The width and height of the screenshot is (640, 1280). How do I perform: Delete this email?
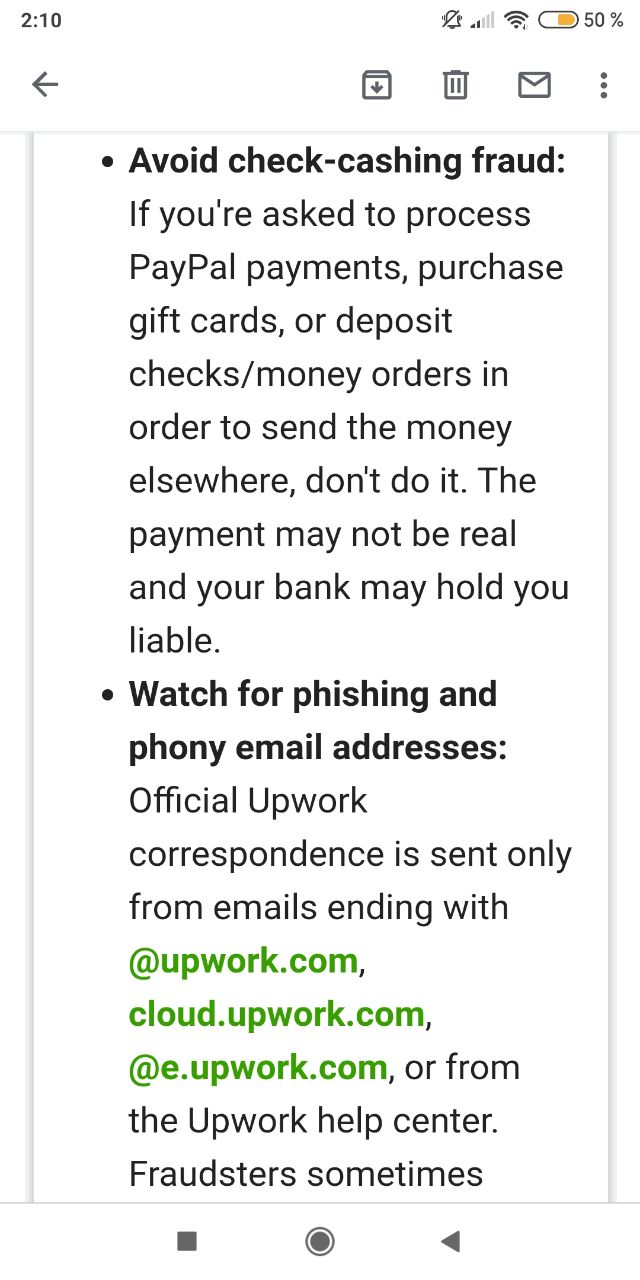coord(455,85)
